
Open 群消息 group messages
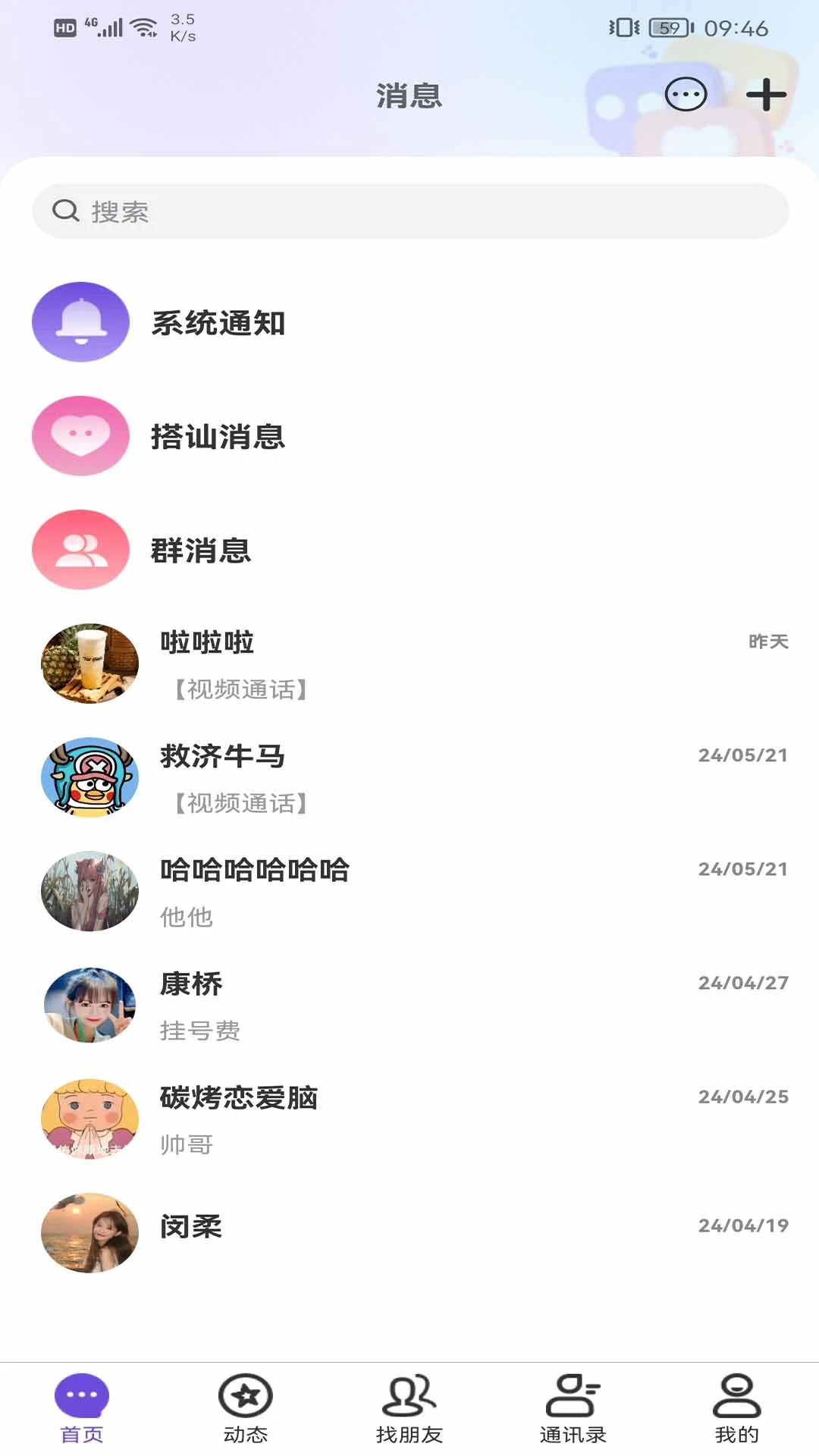point(201,551)
